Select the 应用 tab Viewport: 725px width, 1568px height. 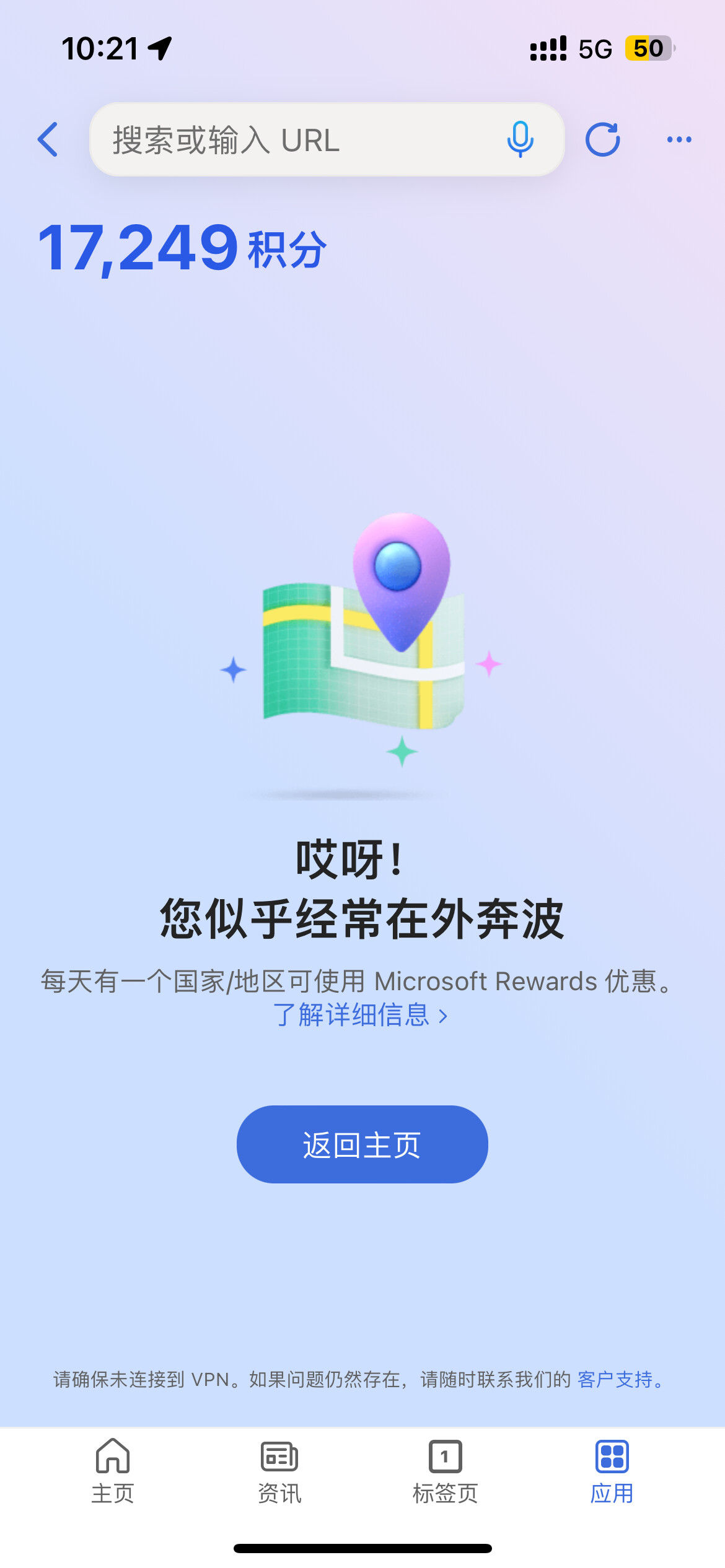tap(612, 1471)
